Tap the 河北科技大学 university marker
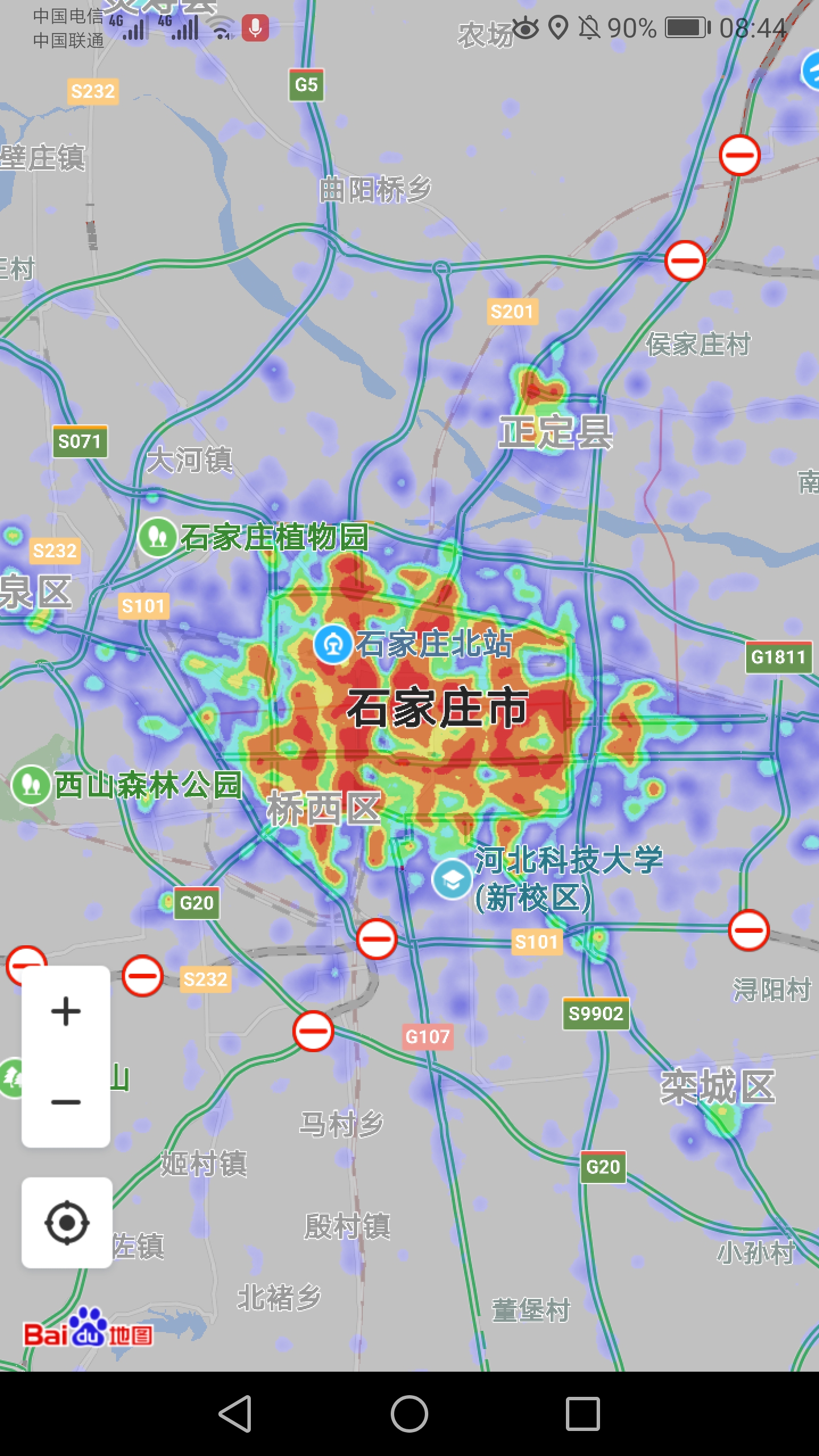This screenshot has height=1456, width=819. [452, 879]
